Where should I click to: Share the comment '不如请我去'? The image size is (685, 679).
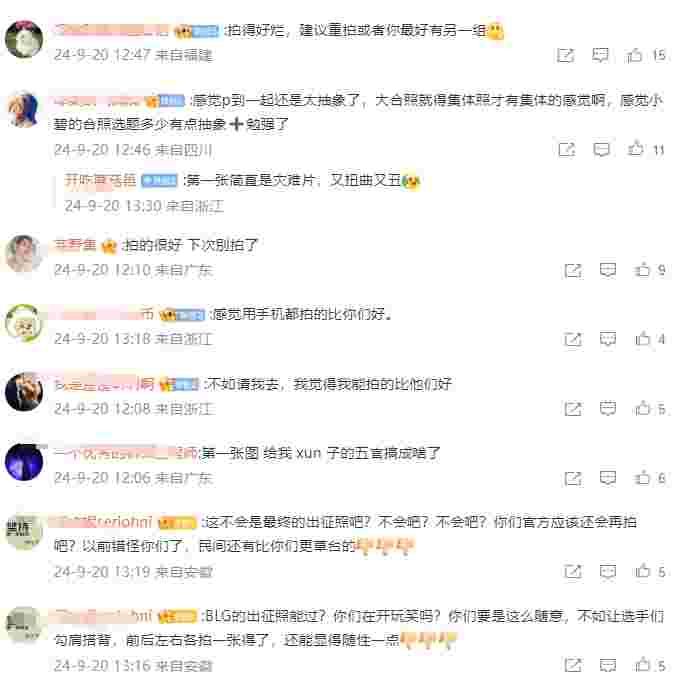click(573, 409)
